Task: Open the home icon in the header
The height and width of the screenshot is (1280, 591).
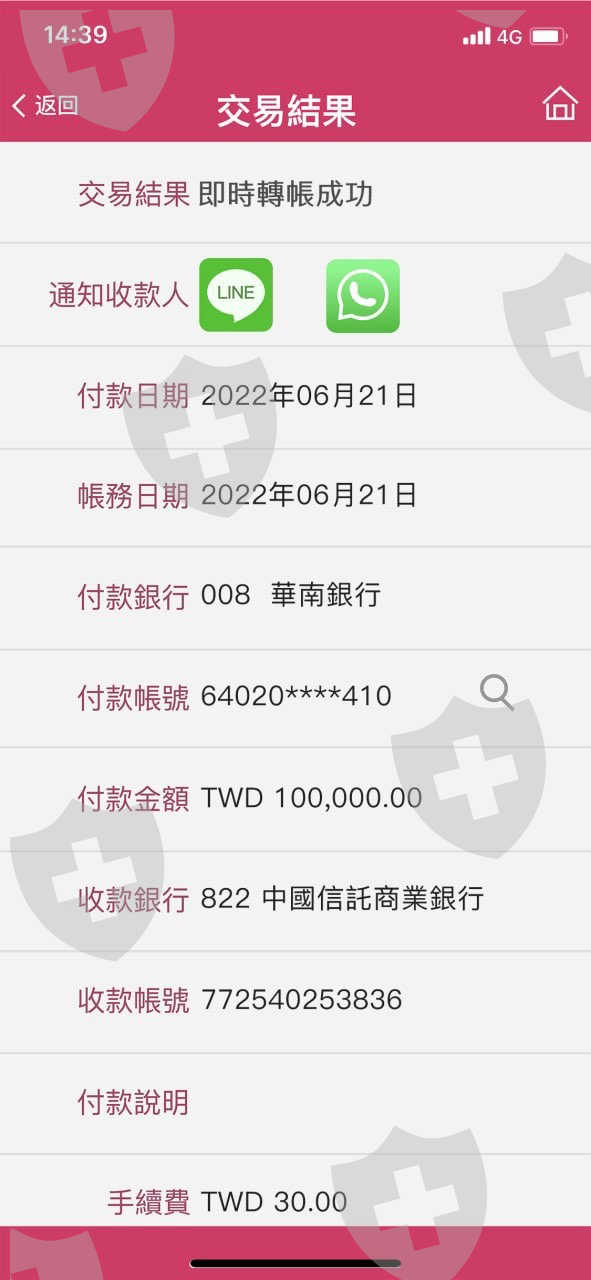Action: point(560,104)
